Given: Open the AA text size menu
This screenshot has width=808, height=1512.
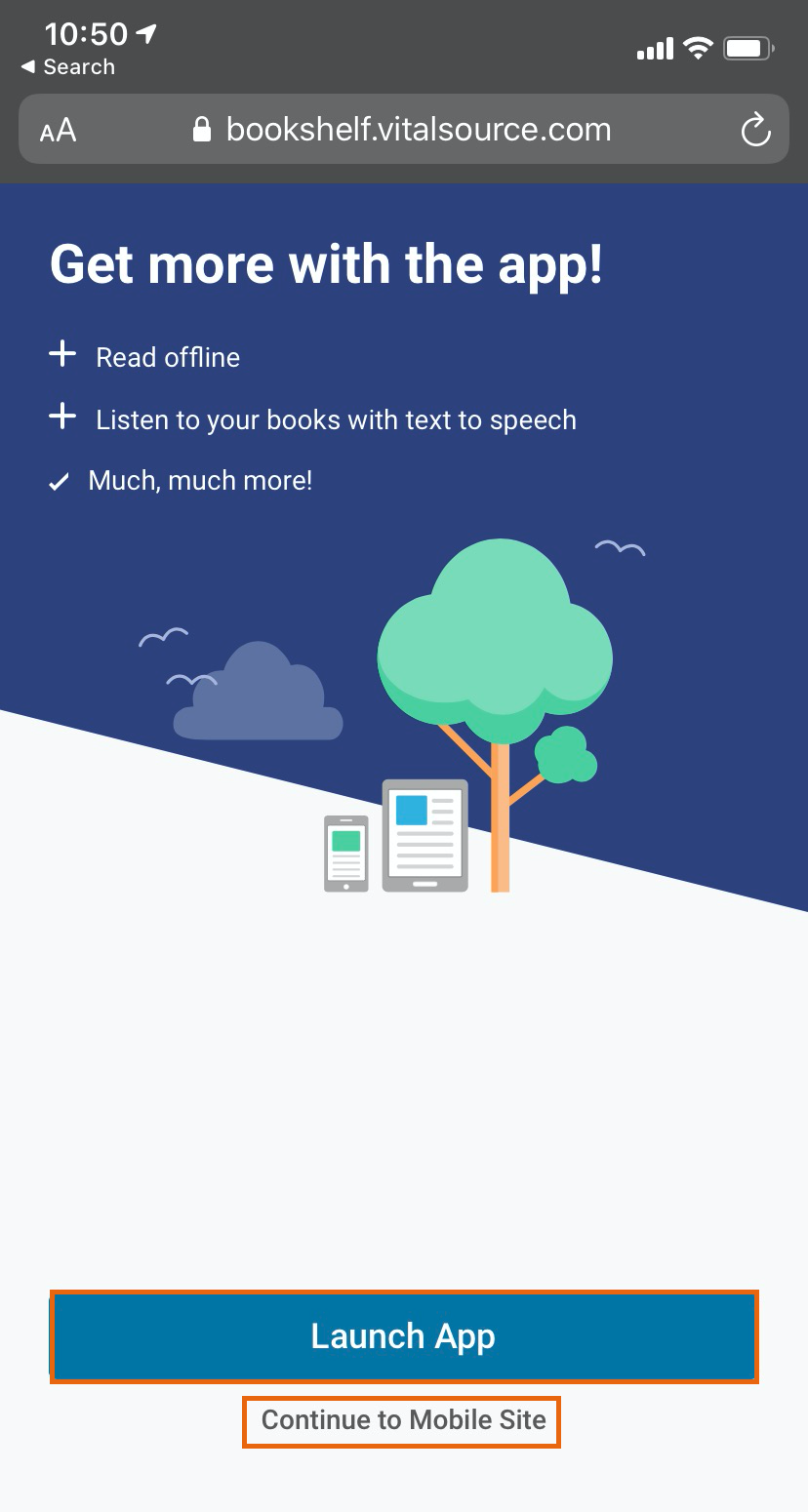Looking at the screenshot, I should [x=58, y=131].
